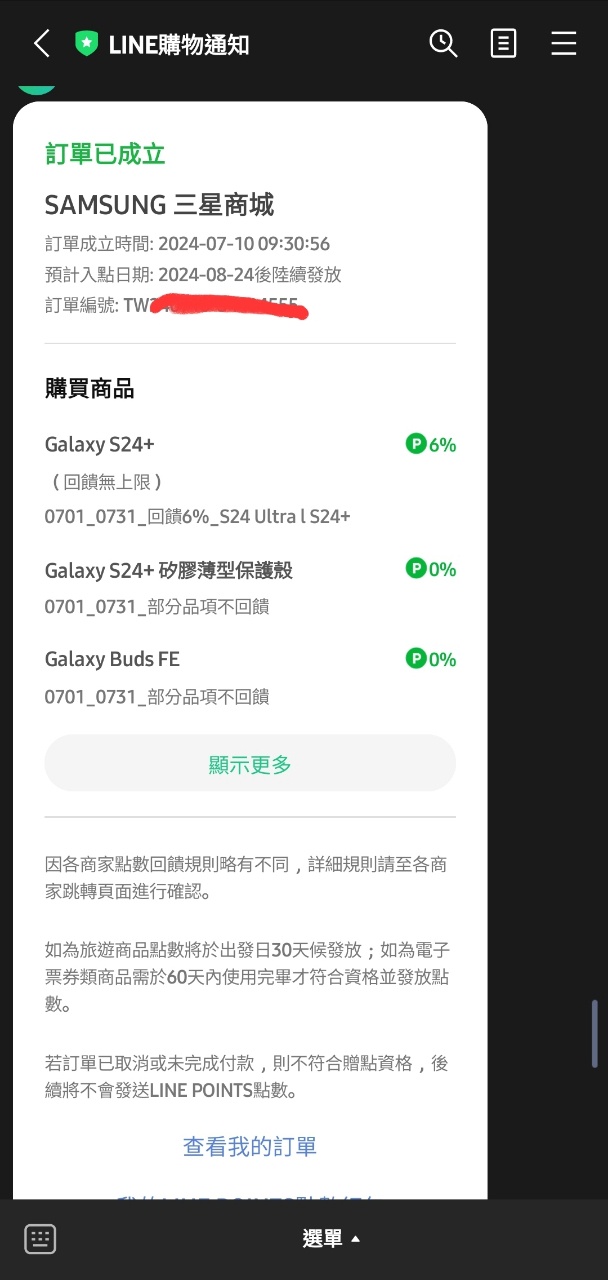Screen dimensions: 608x1280
Task: Expand the list with 顯示更多
Action: [x=250, y=765]
